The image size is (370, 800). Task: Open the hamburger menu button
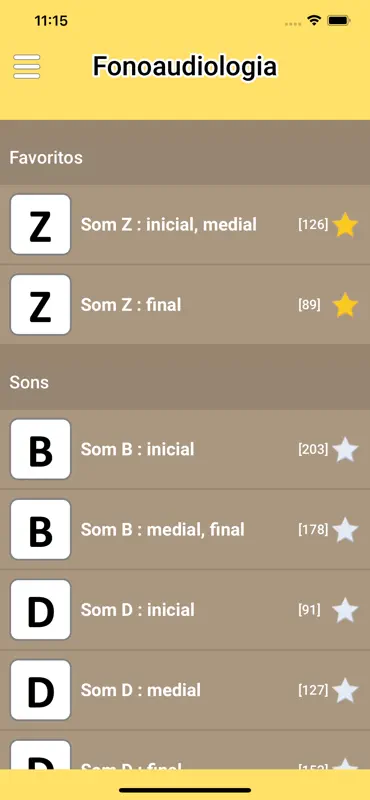tap(27, 66)
